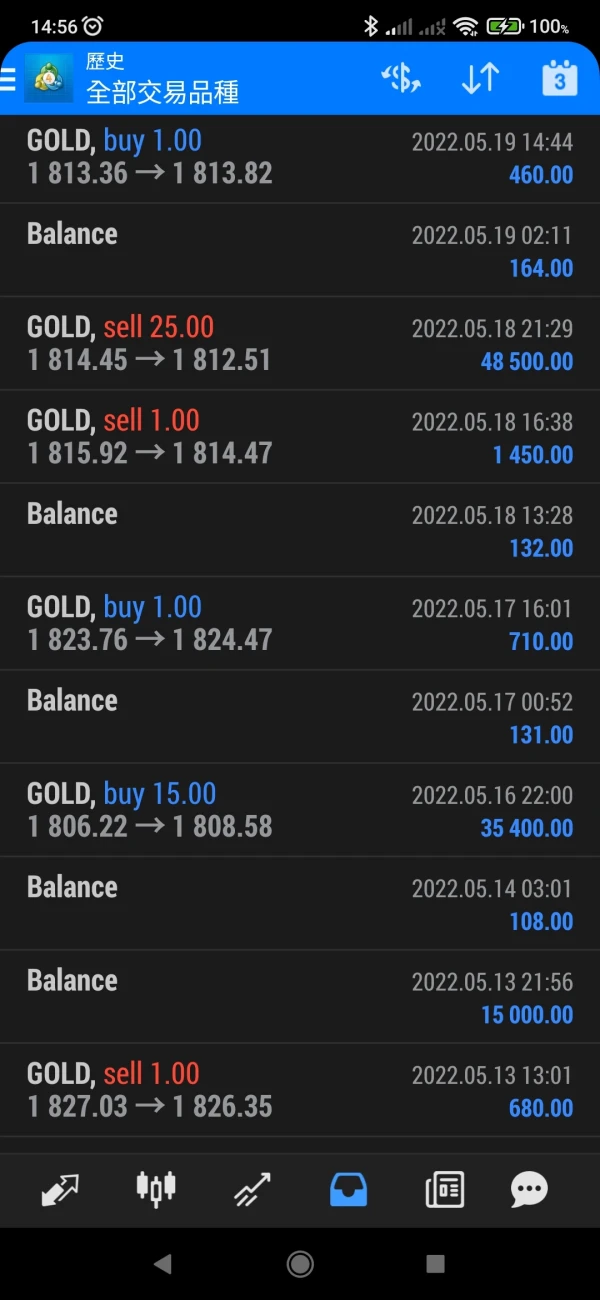This screenshot has height=1300, width=600.
Task: Switch to the Chart tab
Action: pyautogui.click(x=155, y=1189)
